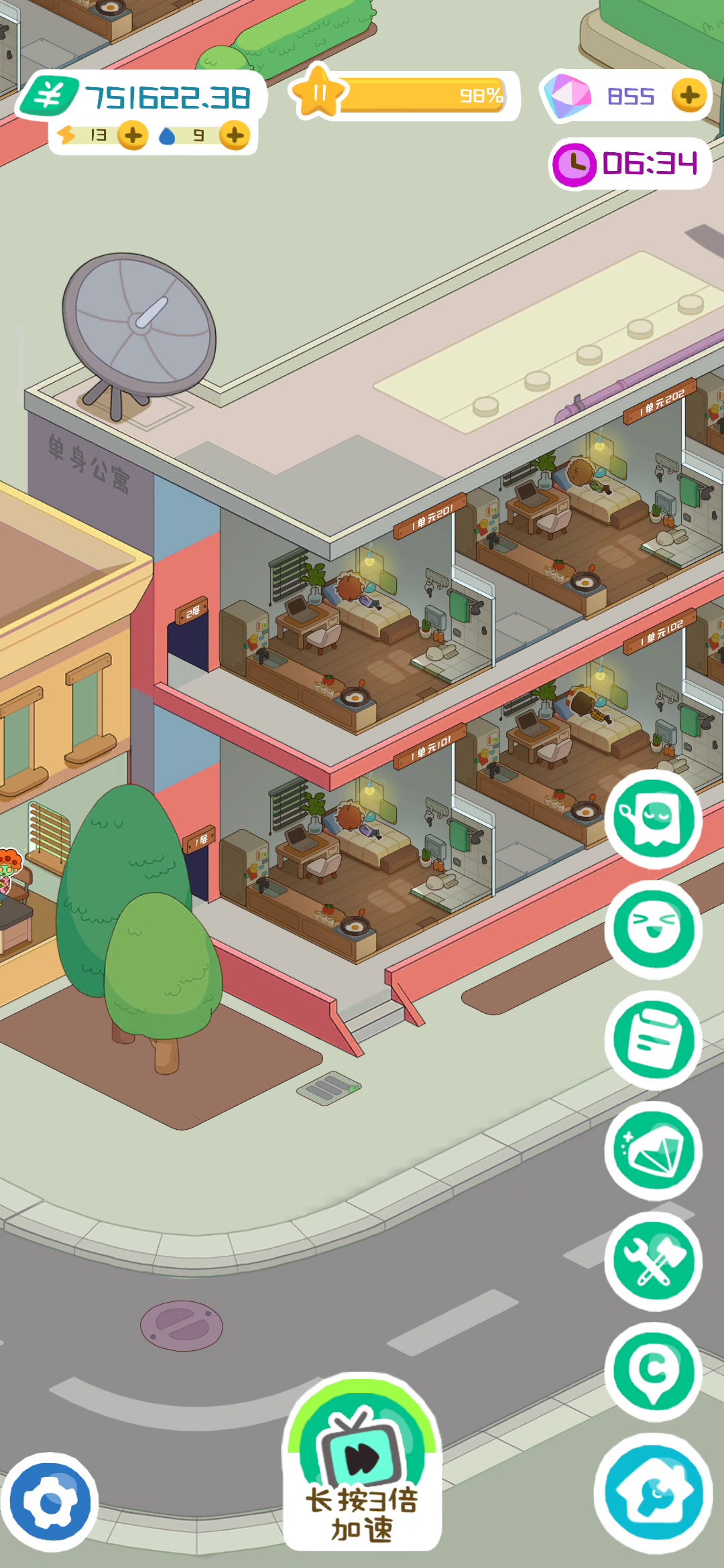Image resolution: width=724 pixels, height=1568 pixels.
Task: Open the blue house search button
Action: [x=654, y=1494]
